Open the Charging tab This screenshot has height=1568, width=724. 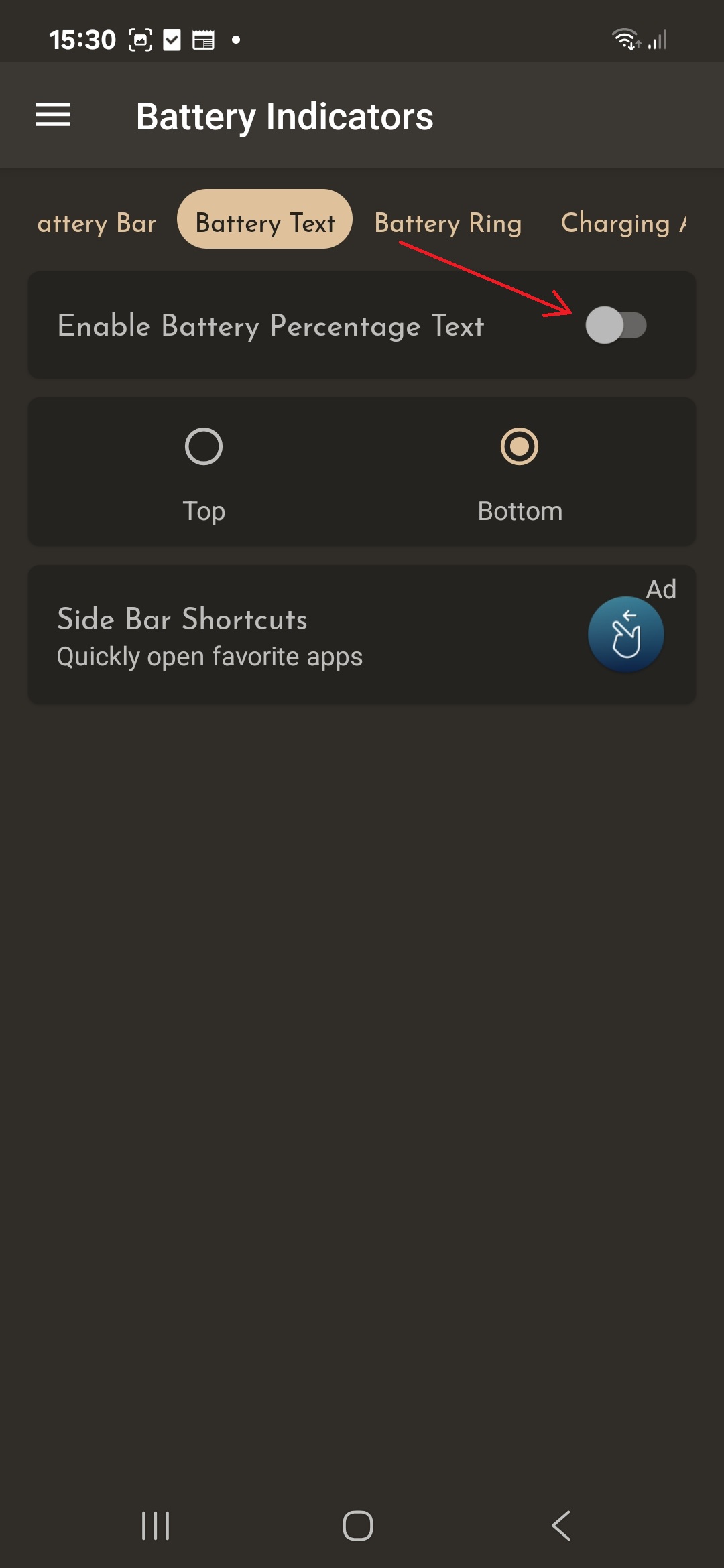tap(623, 223)
